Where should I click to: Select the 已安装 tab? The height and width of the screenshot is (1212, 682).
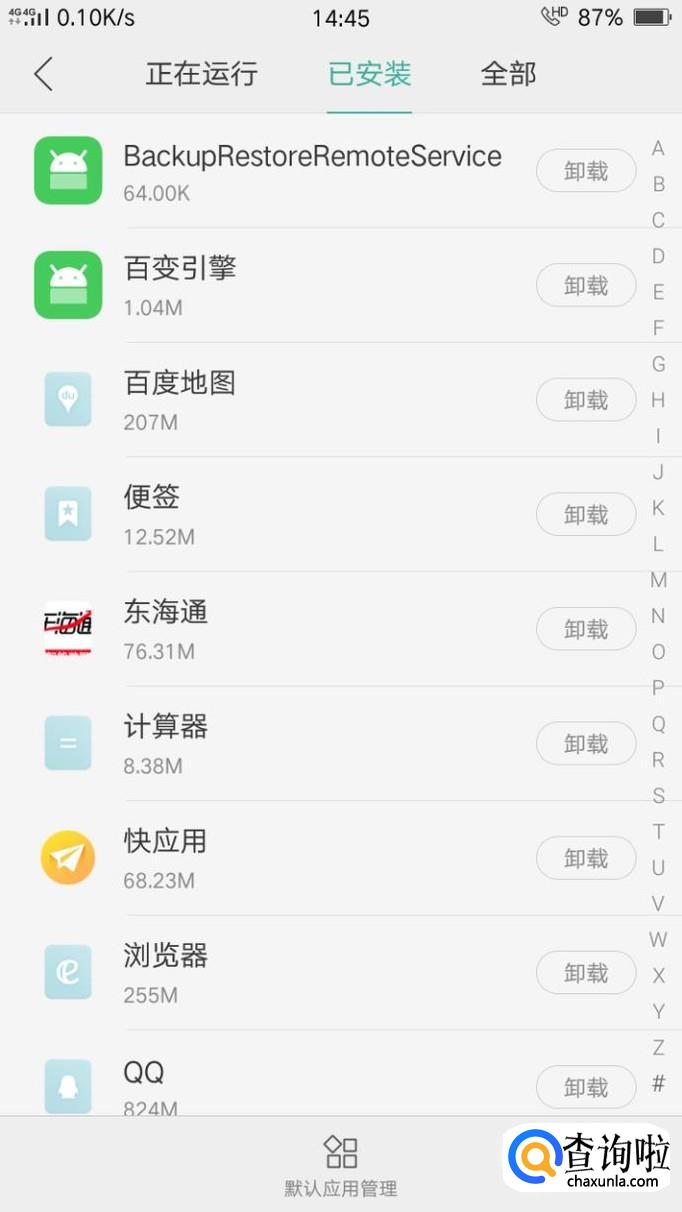click(370, 74)
